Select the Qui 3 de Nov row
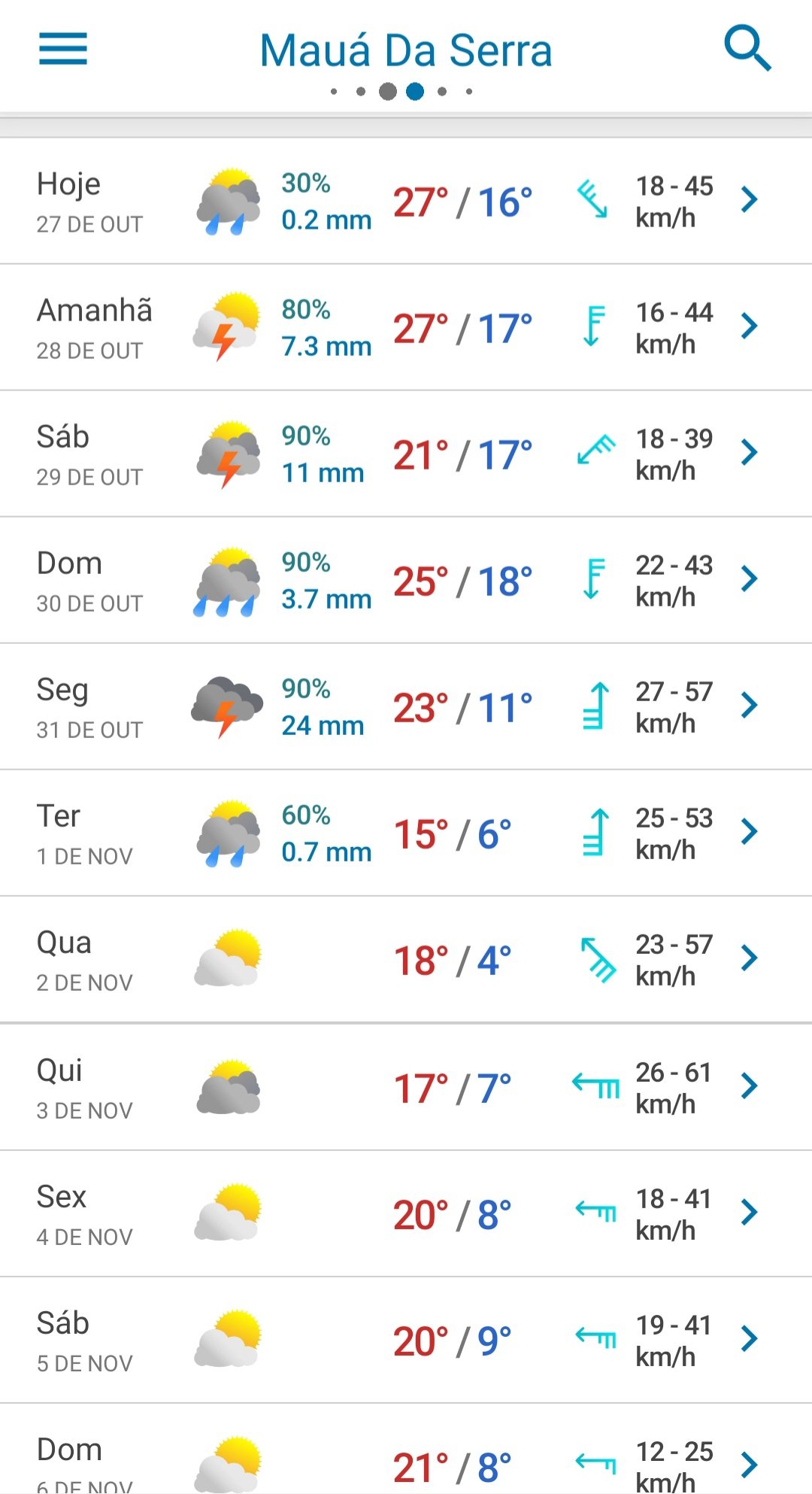 click(x=406, y=1086)
